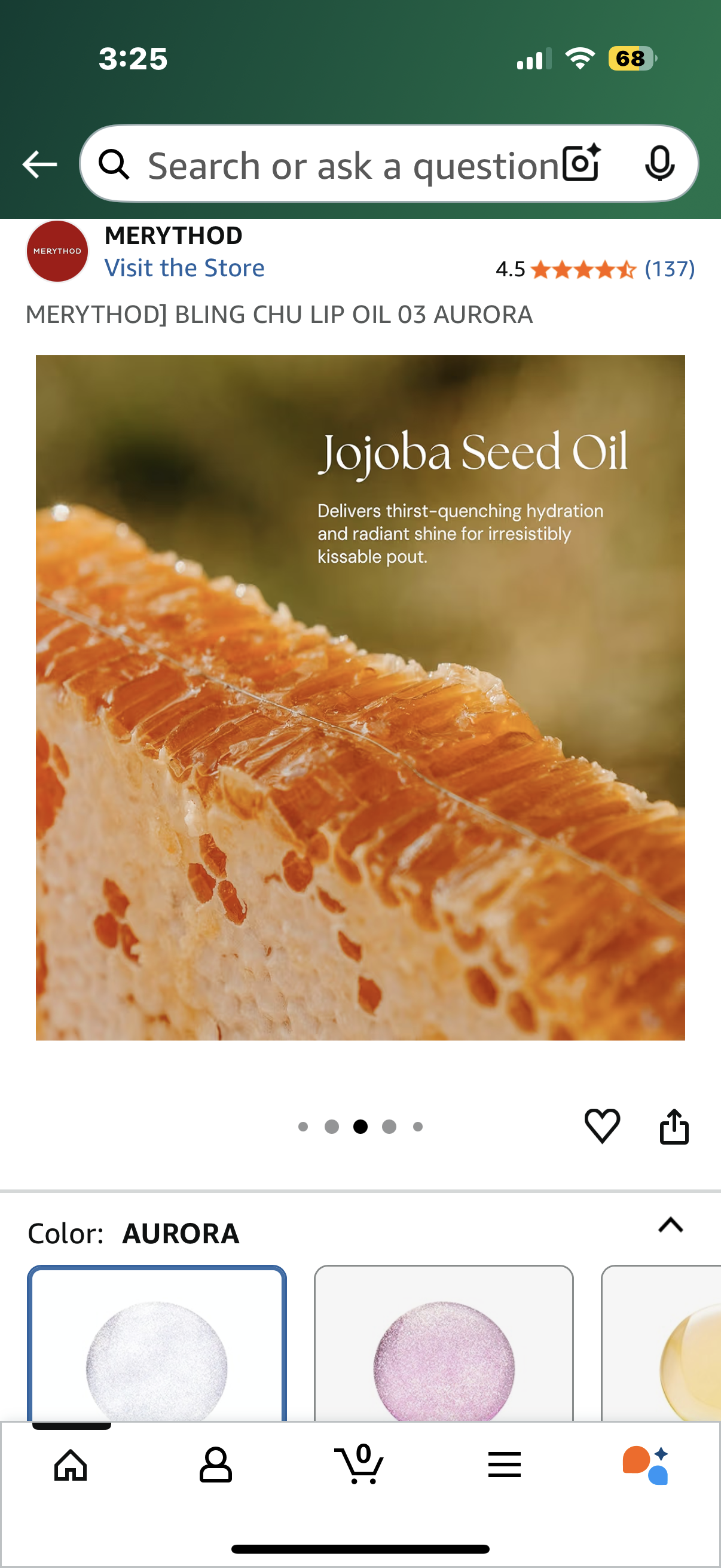
Task: Visit the MERYTHOD Store
Action: [x=184, y=269]
